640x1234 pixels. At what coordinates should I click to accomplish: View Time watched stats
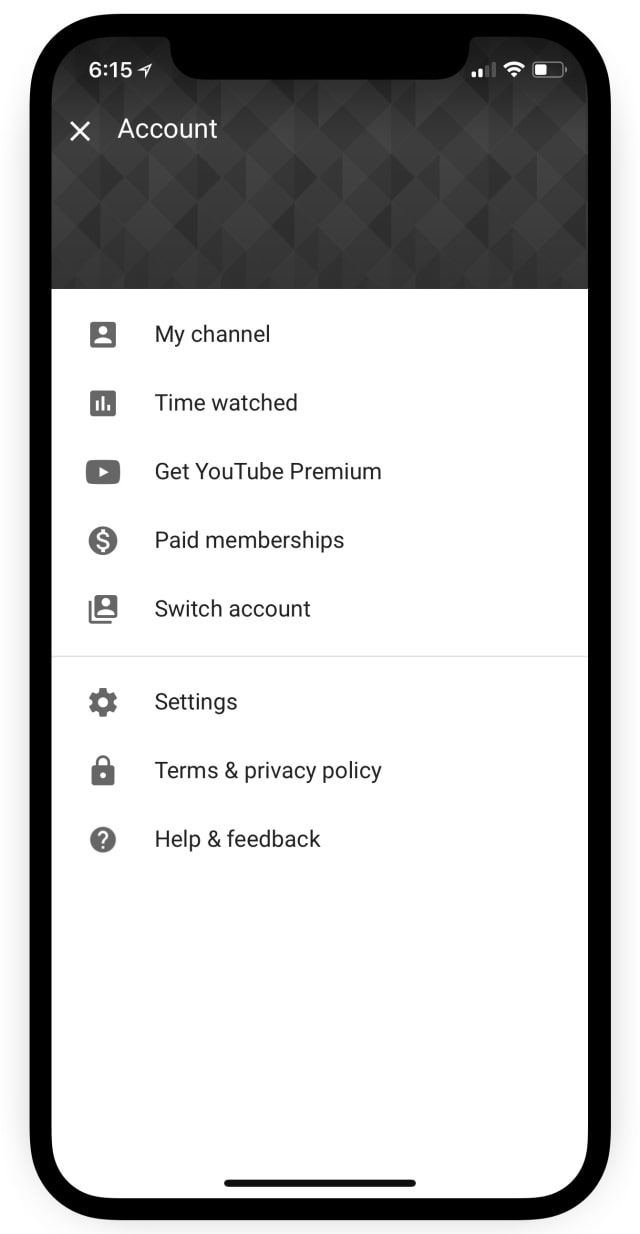(x=226, y=403)
